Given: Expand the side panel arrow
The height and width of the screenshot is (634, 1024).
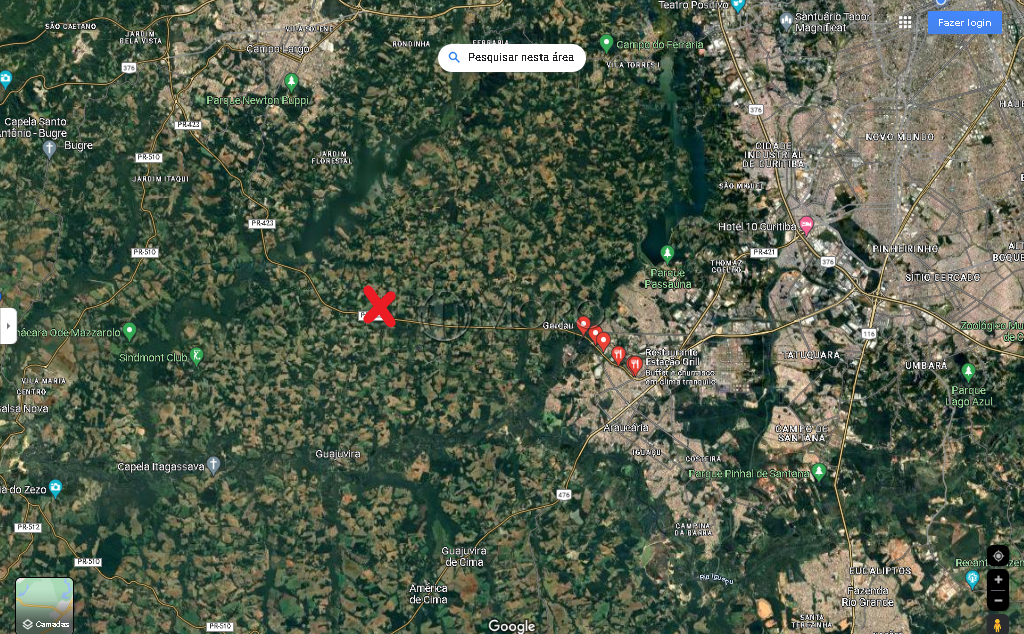Looking at the screenshot, I should click(8, 326).
